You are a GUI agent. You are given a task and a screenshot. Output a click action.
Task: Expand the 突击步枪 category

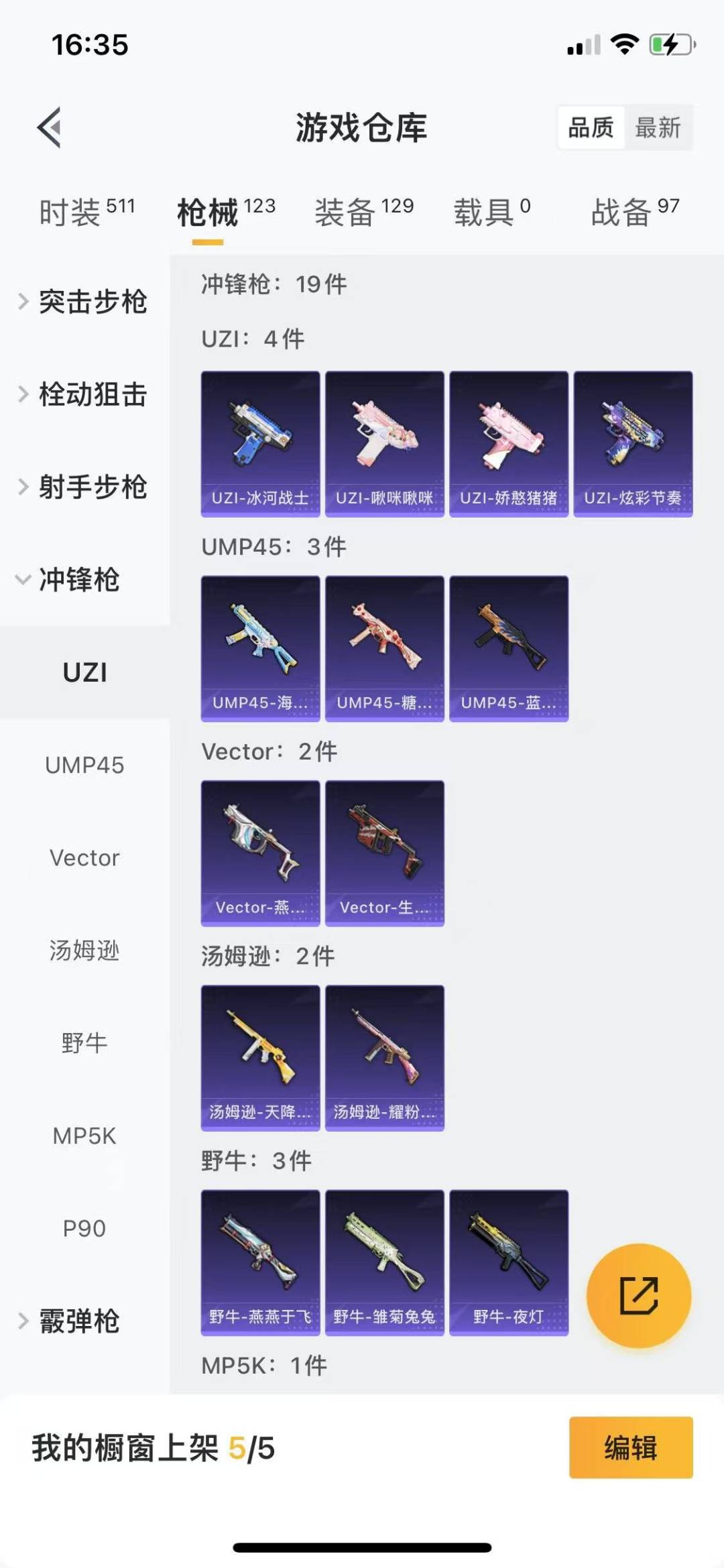[84, 302]
